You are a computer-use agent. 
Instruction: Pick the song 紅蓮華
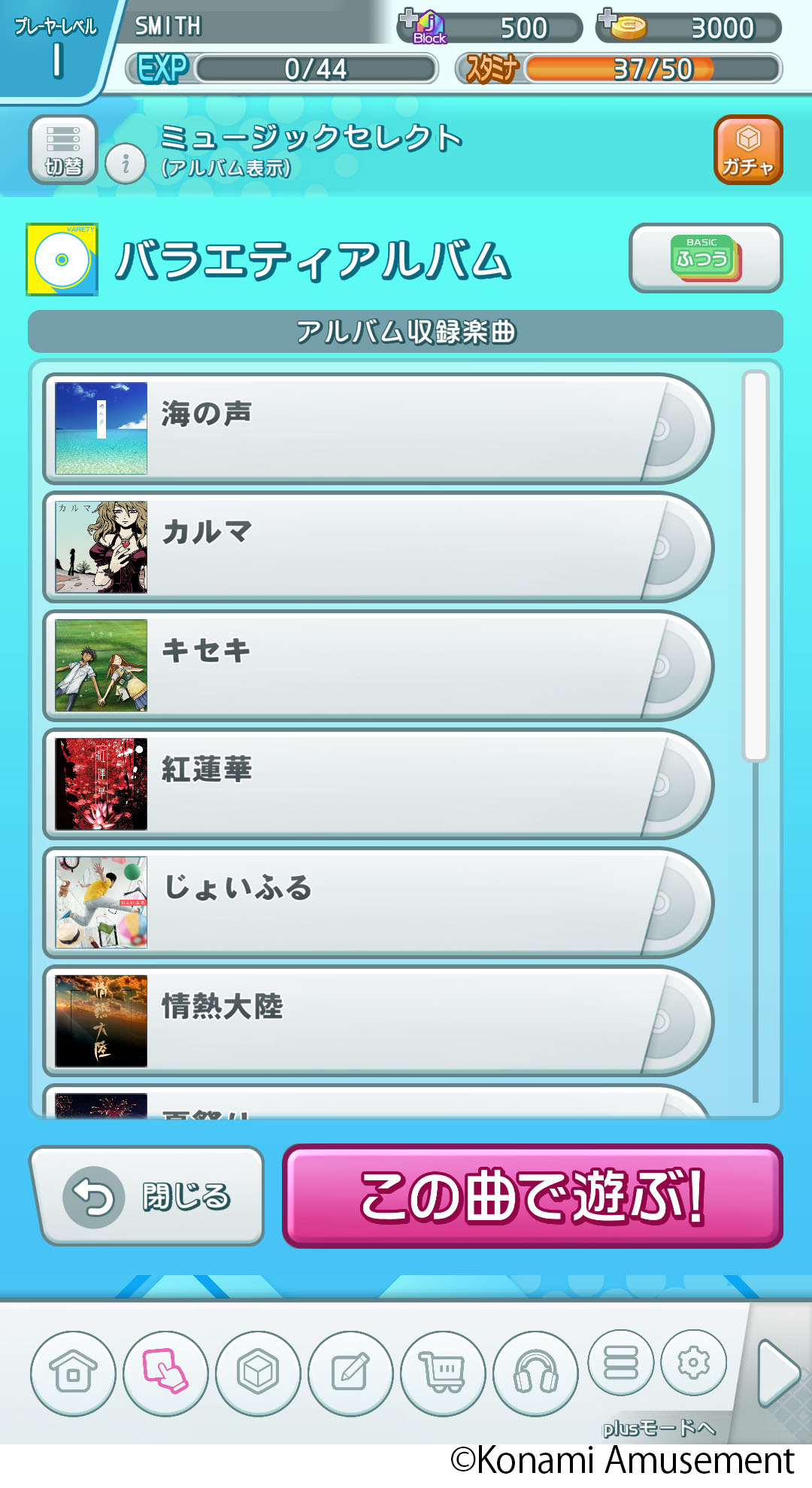376,784
